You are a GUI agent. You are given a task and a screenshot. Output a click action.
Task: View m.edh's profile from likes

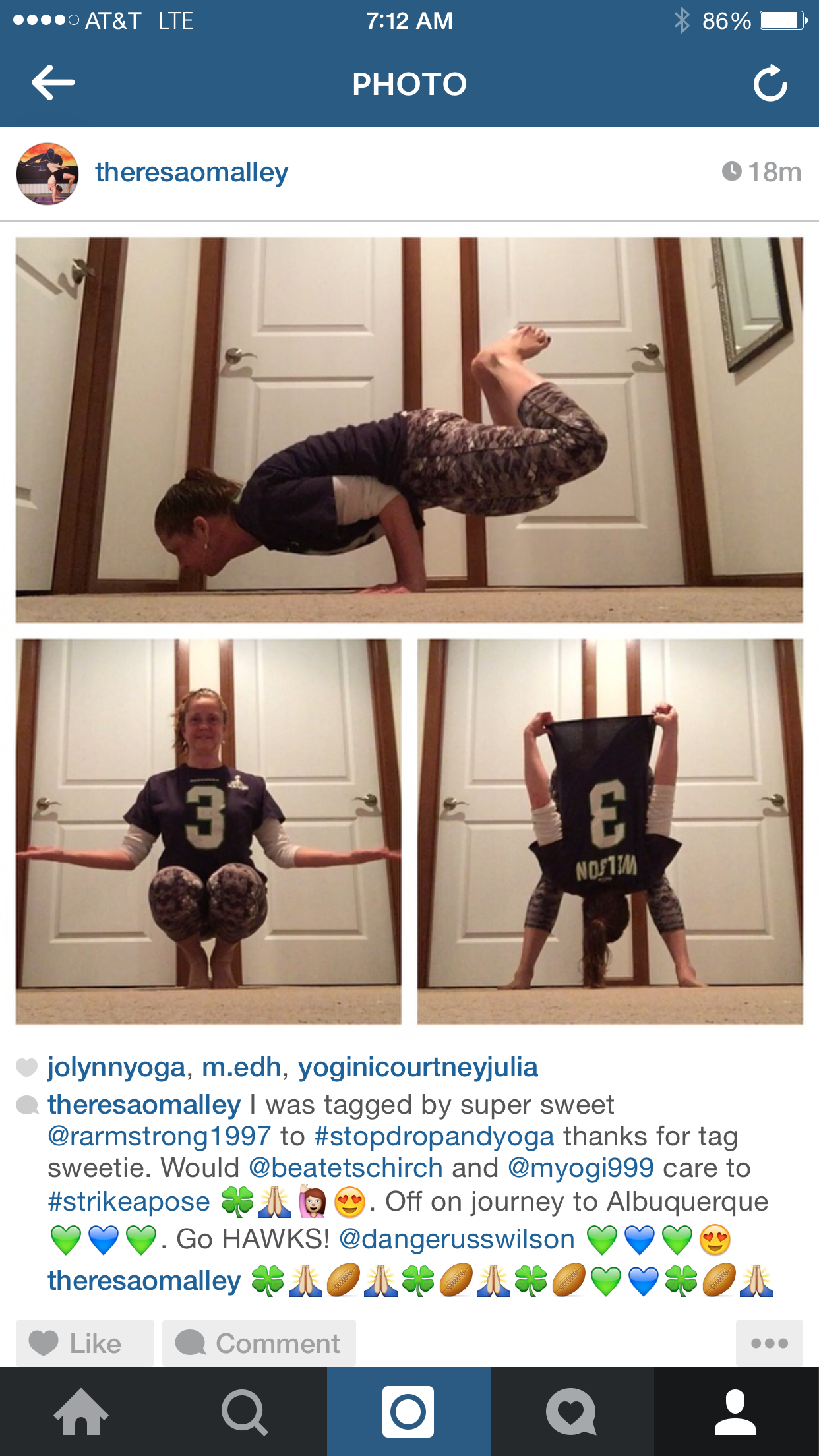pos(241,1067)
